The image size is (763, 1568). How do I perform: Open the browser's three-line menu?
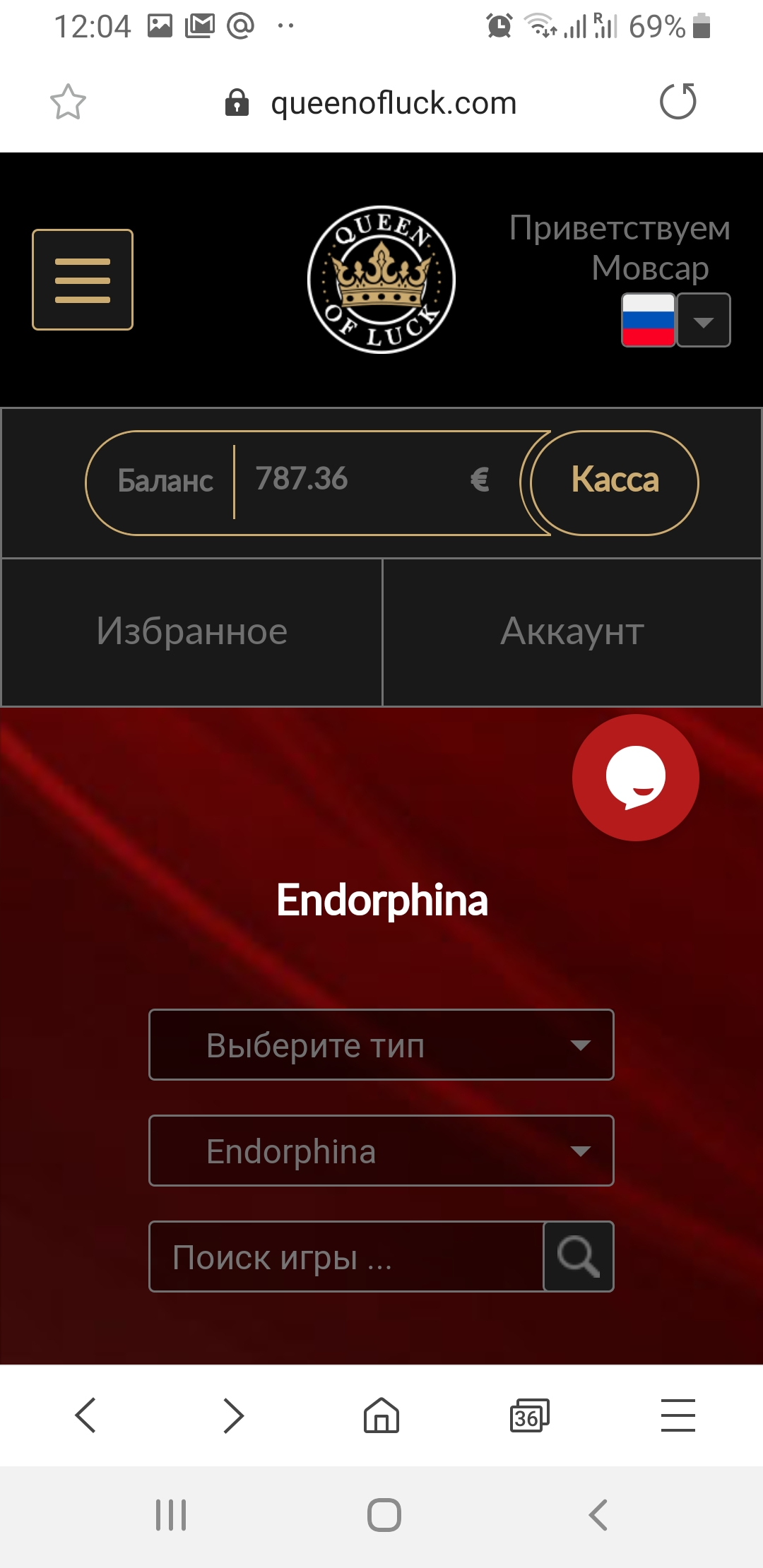tap(678, 1415)
